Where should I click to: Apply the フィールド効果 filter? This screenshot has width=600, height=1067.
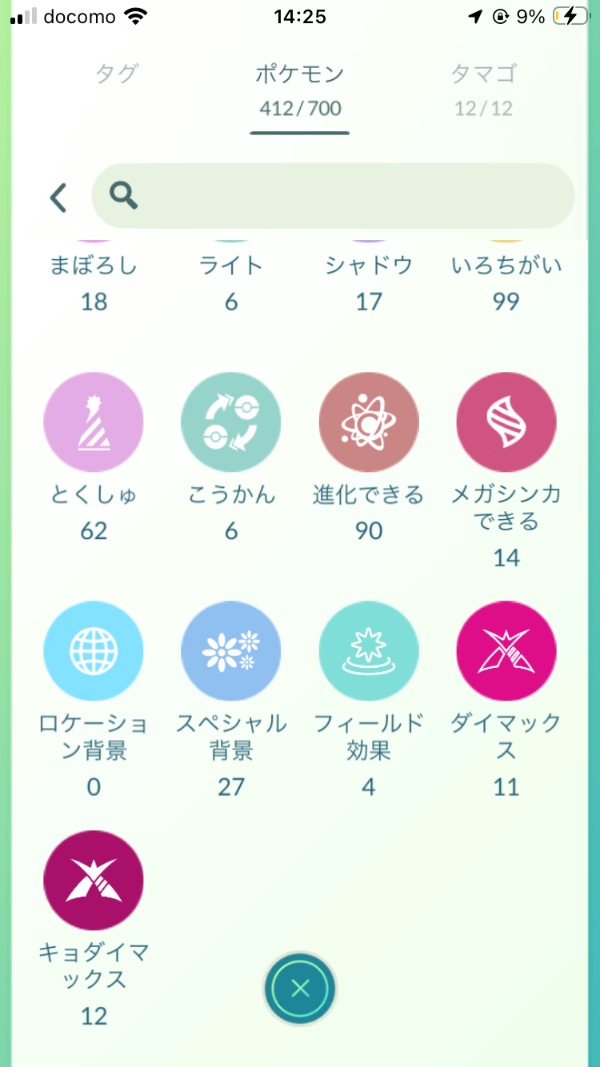tap(369, 651)
